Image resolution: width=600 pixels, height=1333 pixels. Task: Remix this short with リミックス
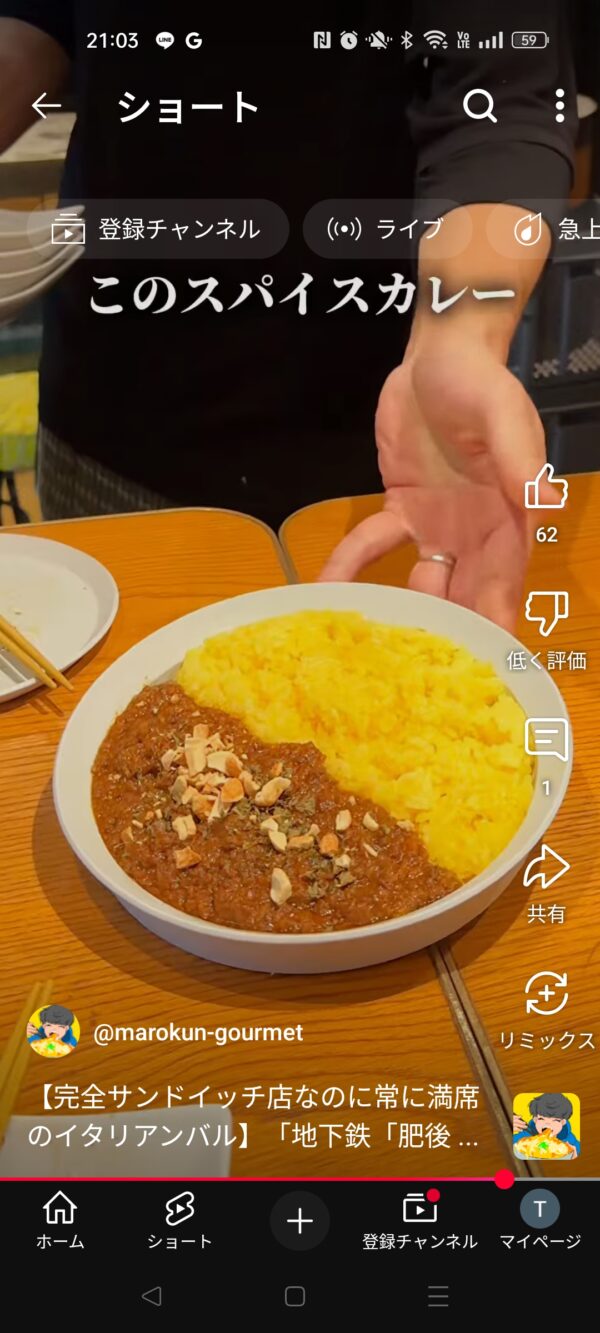coord(546,995)
